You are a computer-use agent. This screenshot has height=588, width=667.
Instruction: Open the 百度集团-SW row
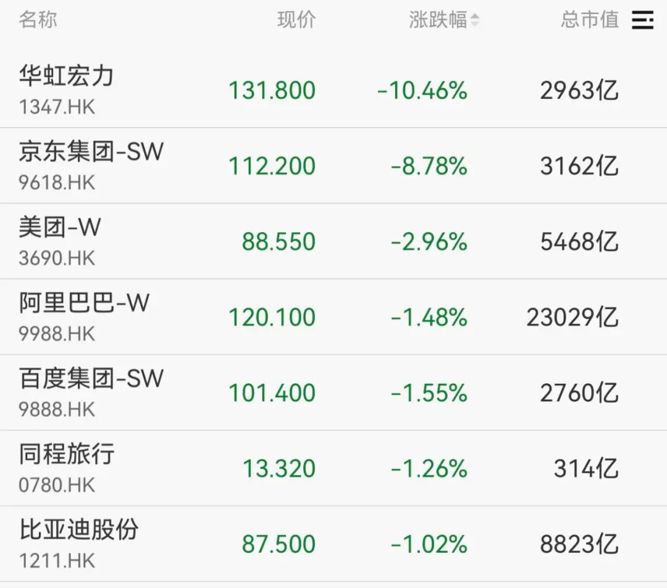[334, 392]
